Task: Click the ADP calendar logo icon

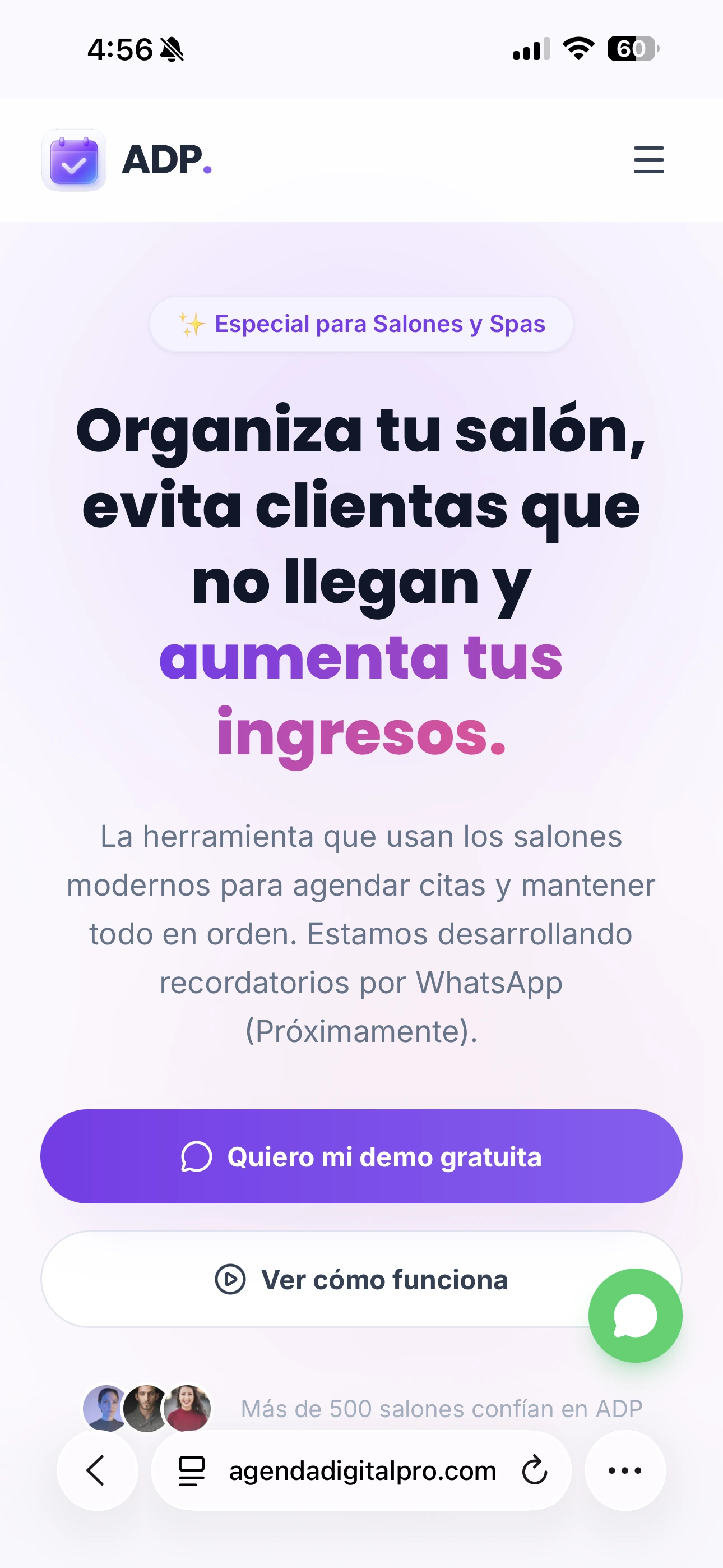Action: 73,160
